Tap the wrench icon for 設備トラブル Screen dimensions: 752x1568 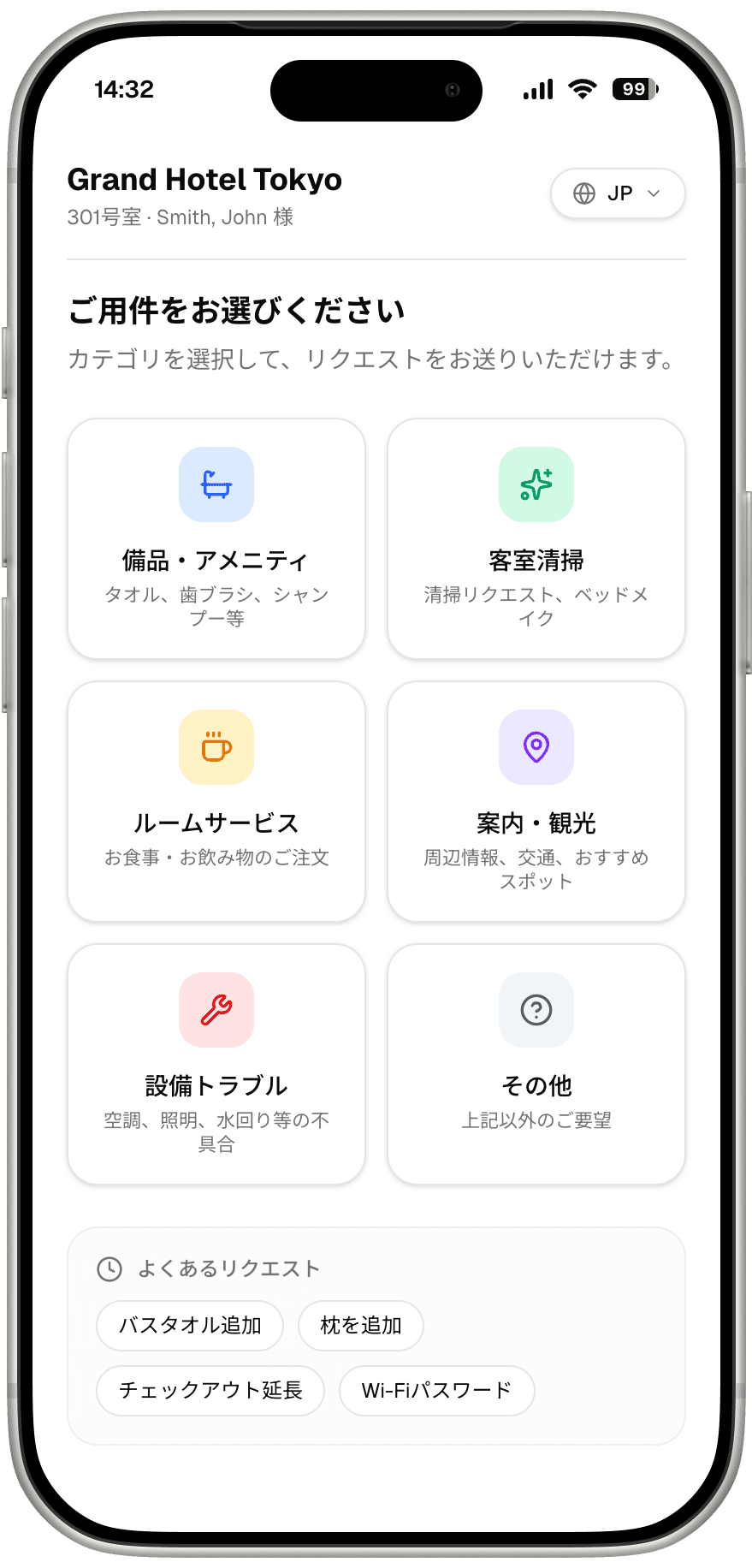(x=216, y=1009)
